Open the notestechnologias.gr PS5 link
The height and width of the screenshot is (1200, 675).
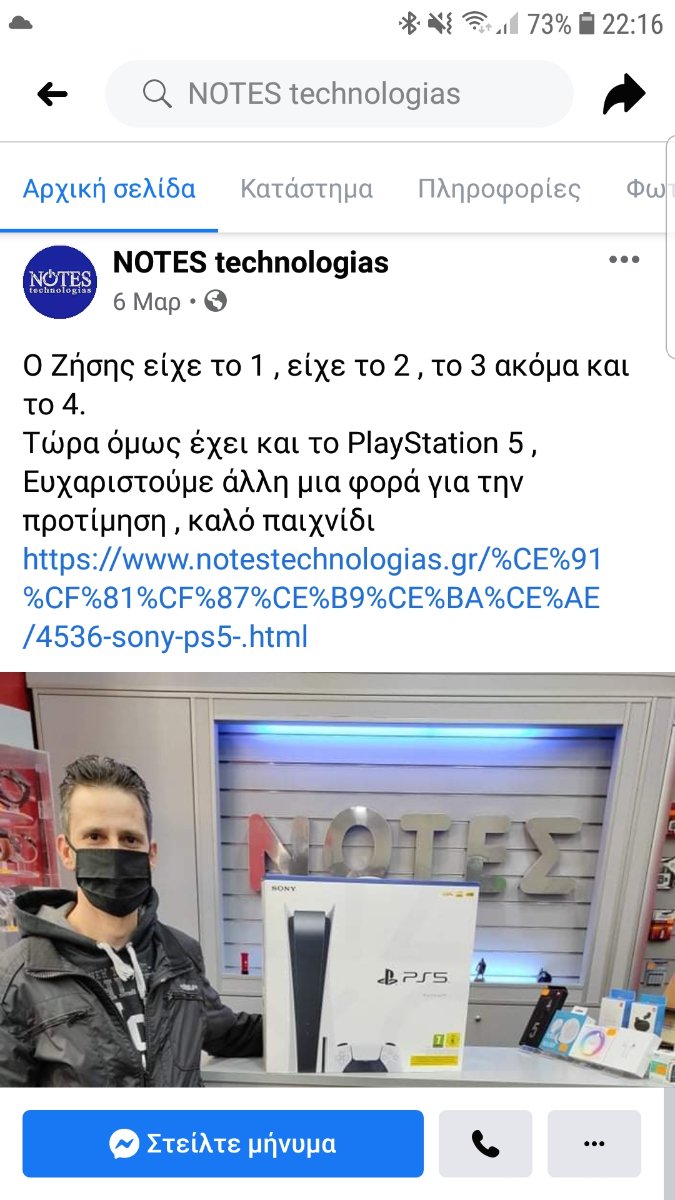pyautogui.click(x=311, y=597)
